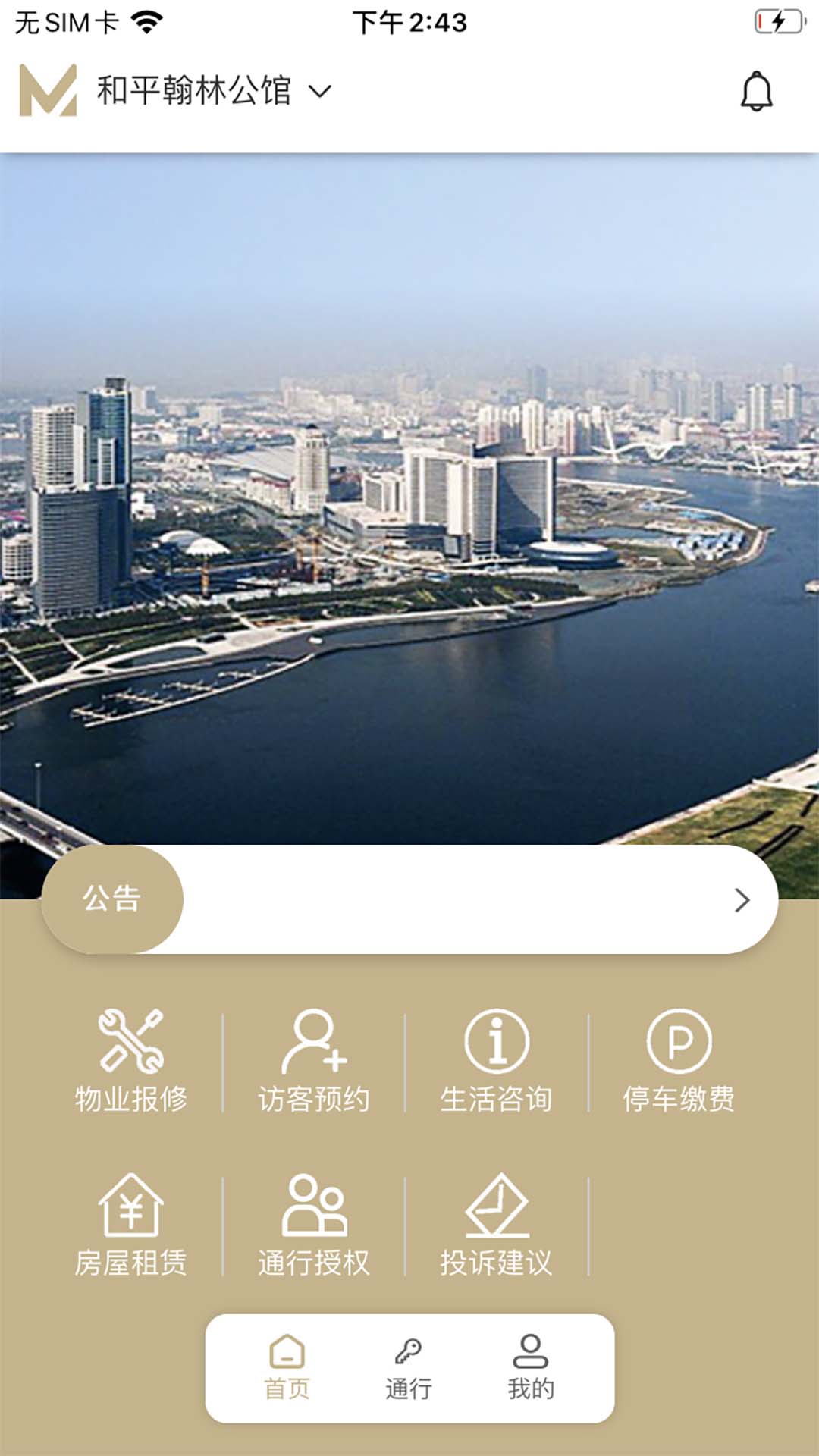
Task: Open 投诉建议 complaints and suggestions
Action: pos(497,1225)
